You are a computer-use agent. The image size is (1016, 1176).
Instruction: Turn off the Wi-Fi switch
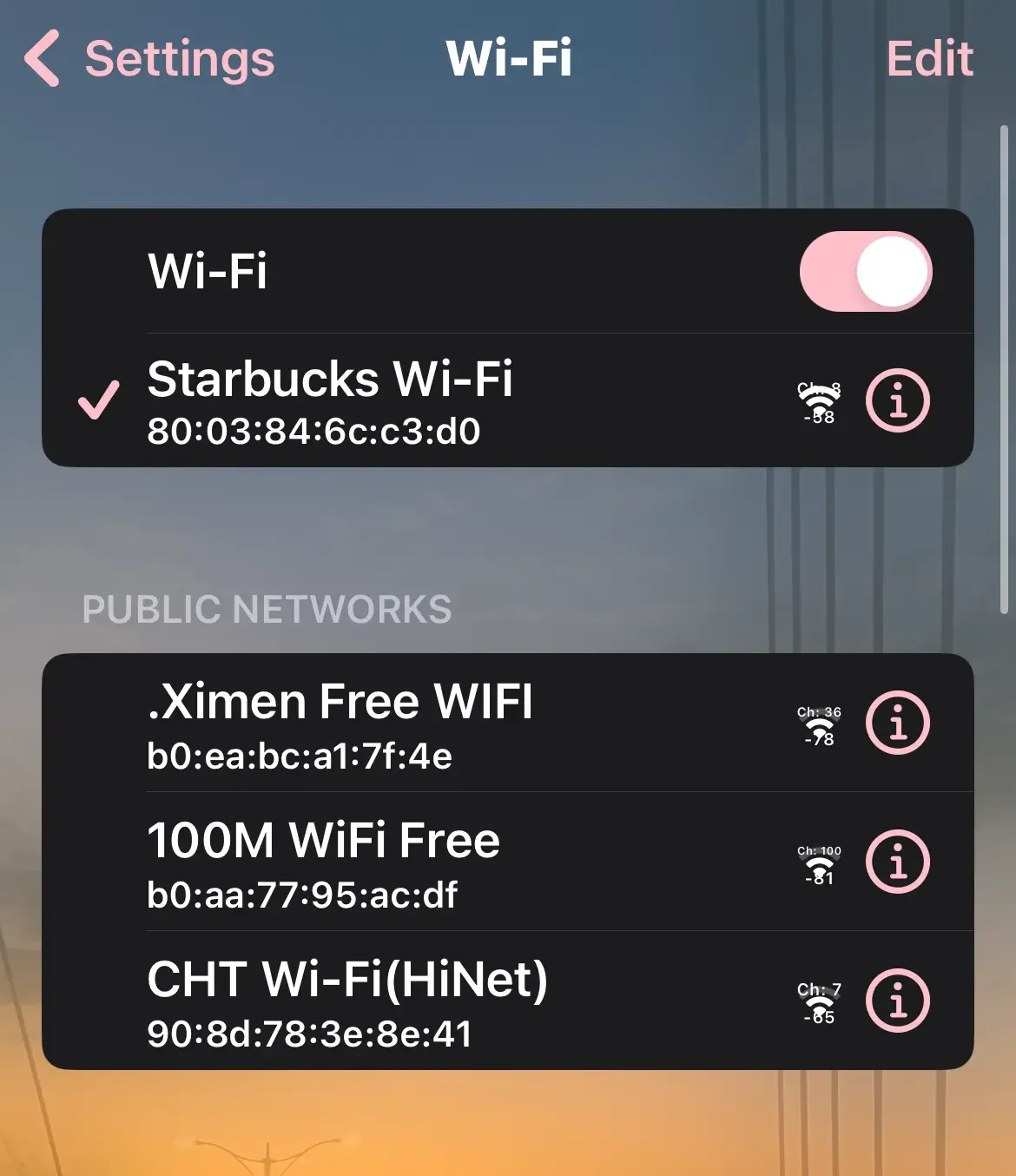click(866, 271)
